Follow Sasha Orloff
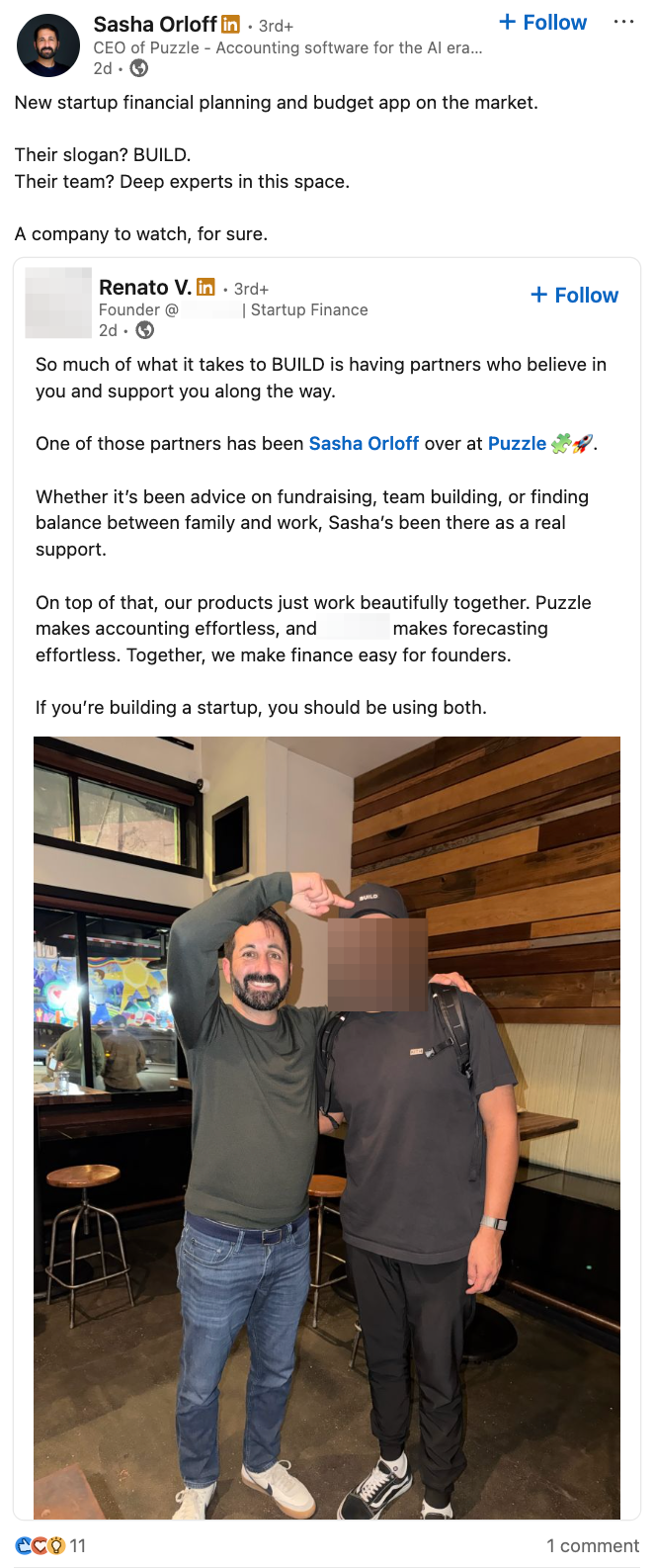Image resolution: width=654 pixels, height=1568 pixels. click(x=542, y=23)
